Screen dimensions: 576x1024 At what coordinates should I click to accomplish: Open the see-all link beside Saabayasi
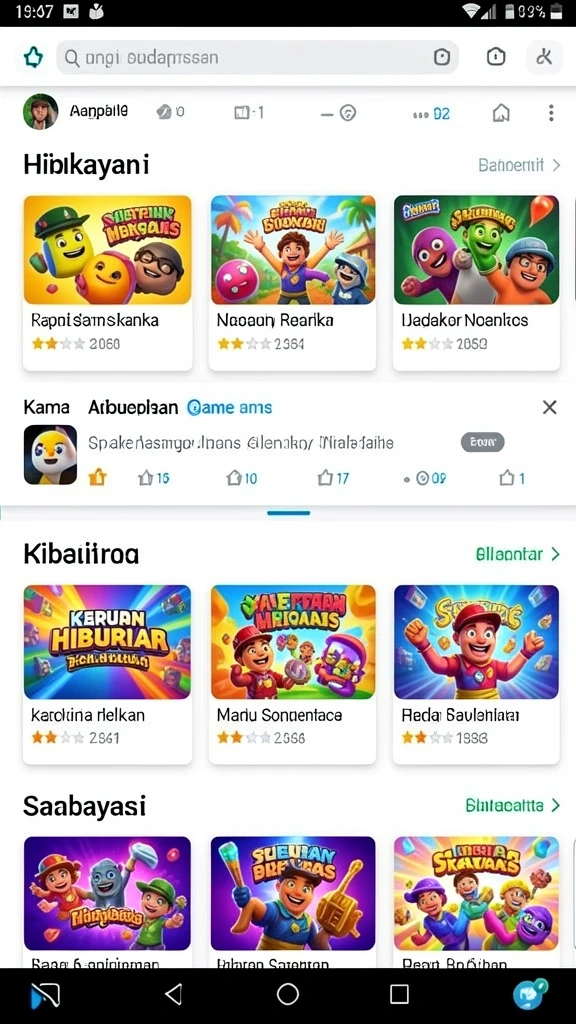click(x=513, y=805)
